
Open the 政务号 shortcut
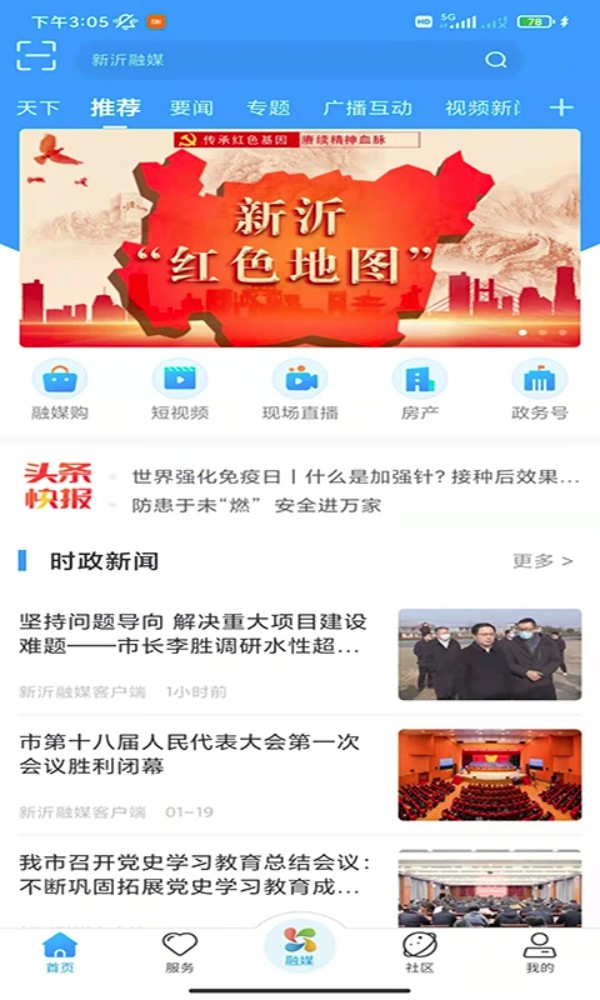coord(540,390)
